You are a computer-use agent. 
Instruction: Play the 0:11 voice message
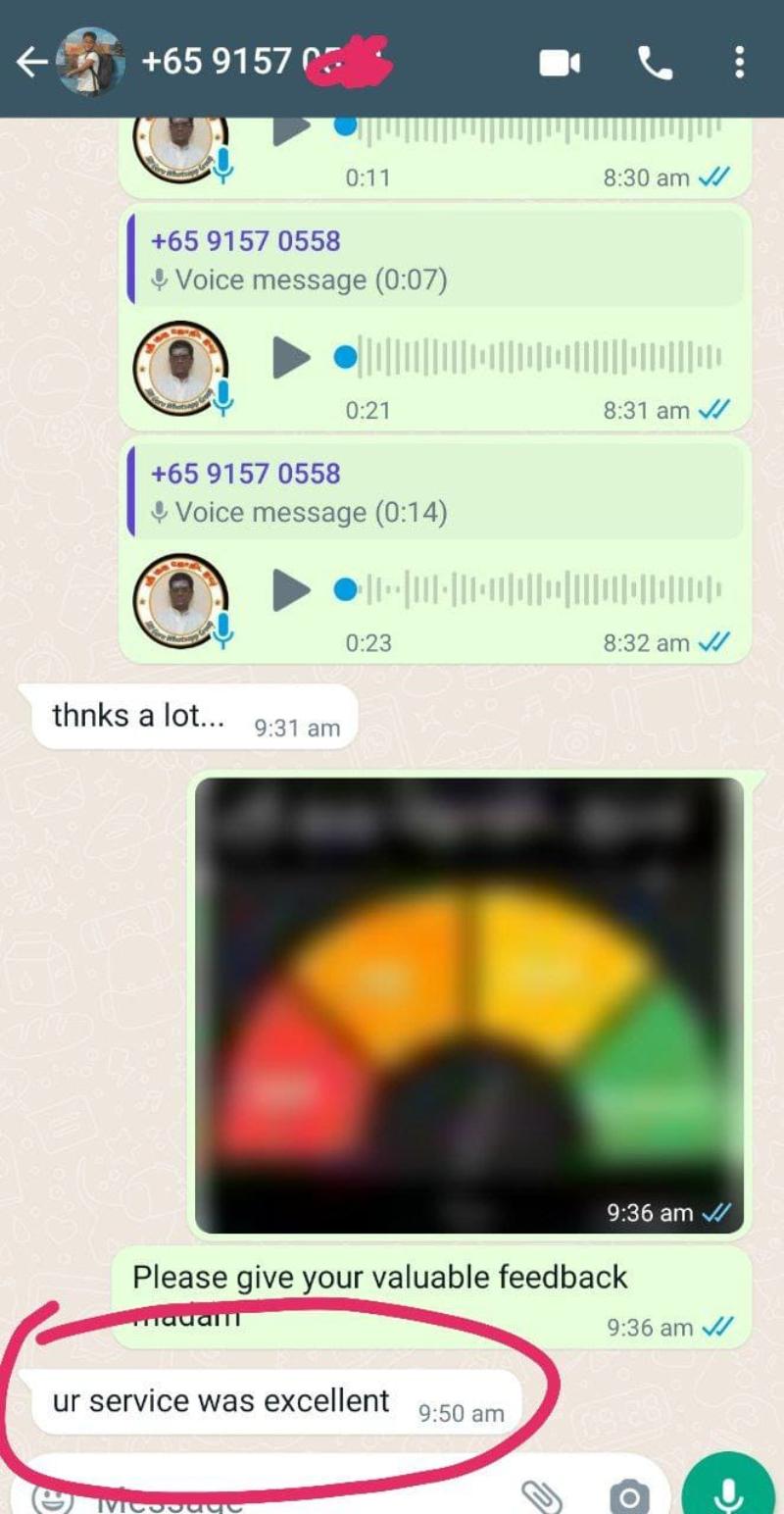pos(291,128)
